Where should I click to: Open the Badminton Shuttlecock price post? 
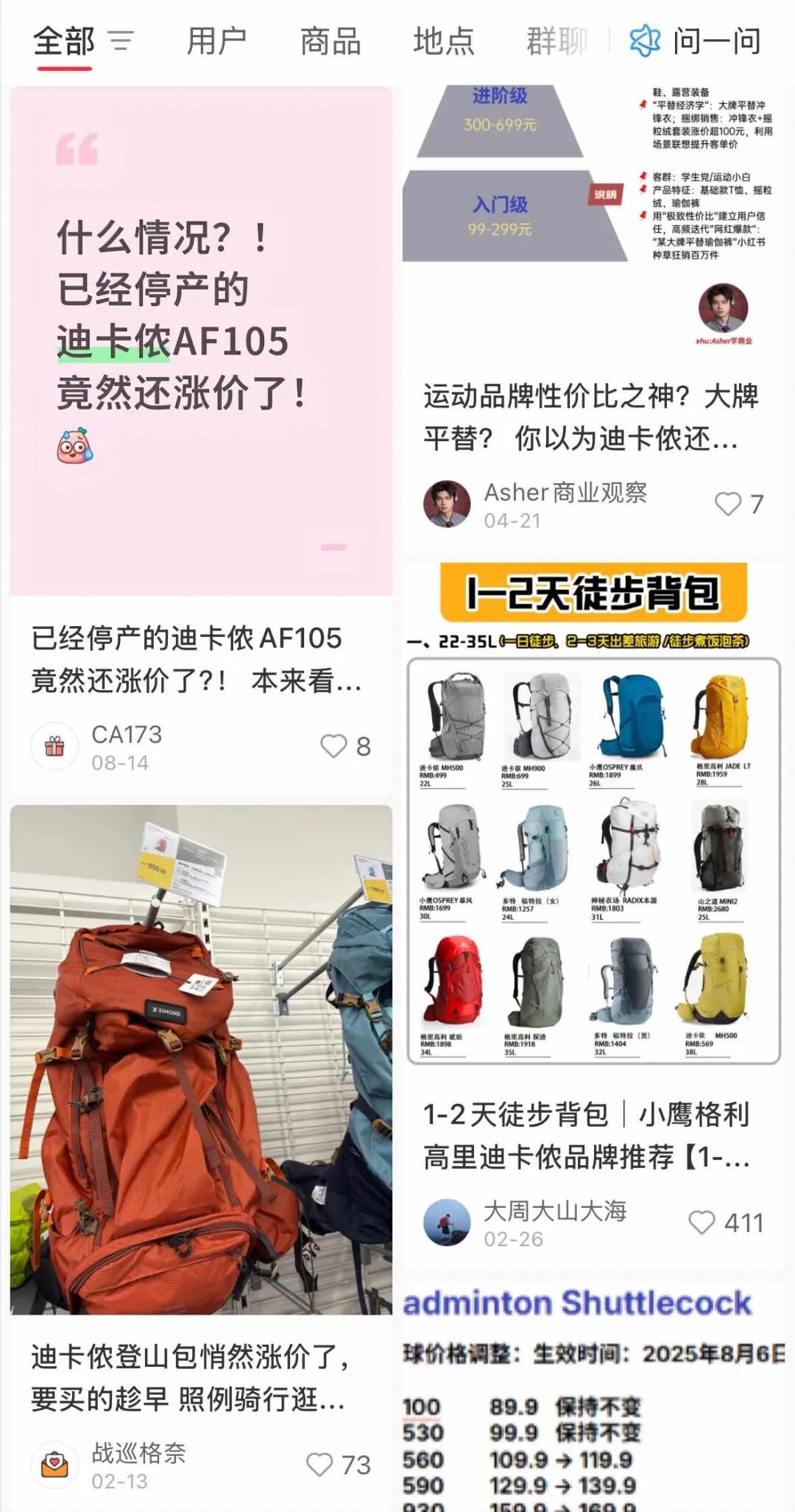click(593, 1397)
